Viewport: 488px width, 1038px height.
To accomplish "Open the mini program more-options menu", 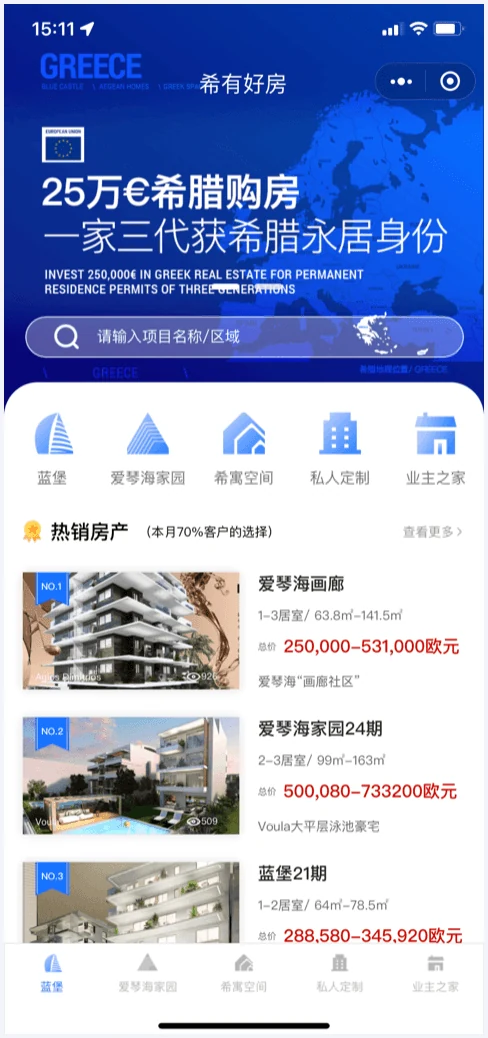I will pyautogui.click(x=401, y=81).
